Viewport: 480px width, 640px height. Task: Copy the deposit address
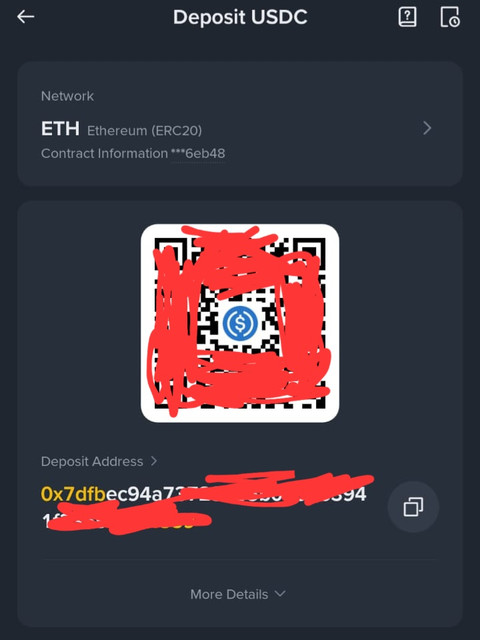(413, 507)
